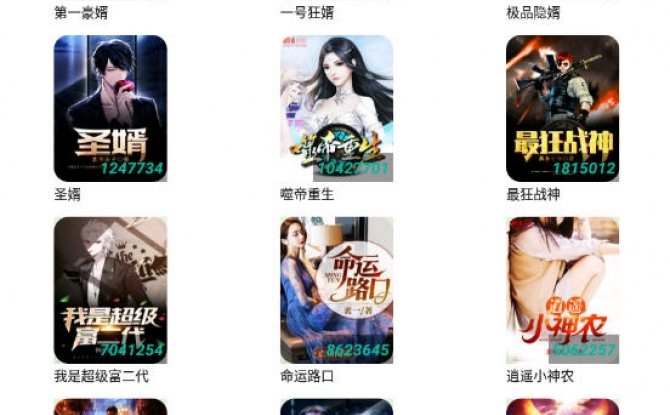Open 我是超级富二代 book
Viewport: 670px width, 415px height.
pyautogui.click(x=110, y=290)
